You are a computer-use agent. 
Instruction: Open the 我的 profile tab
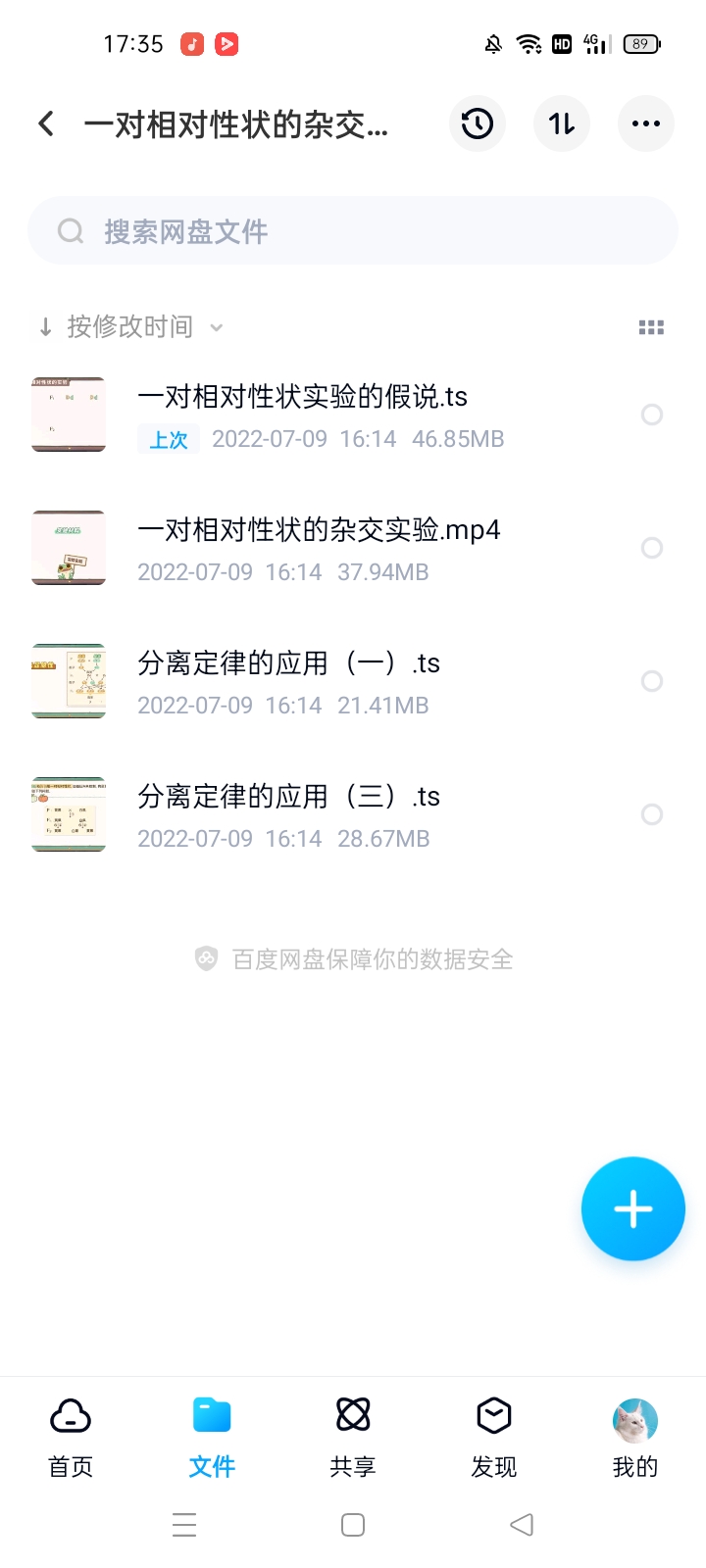tap(634, 1436)
